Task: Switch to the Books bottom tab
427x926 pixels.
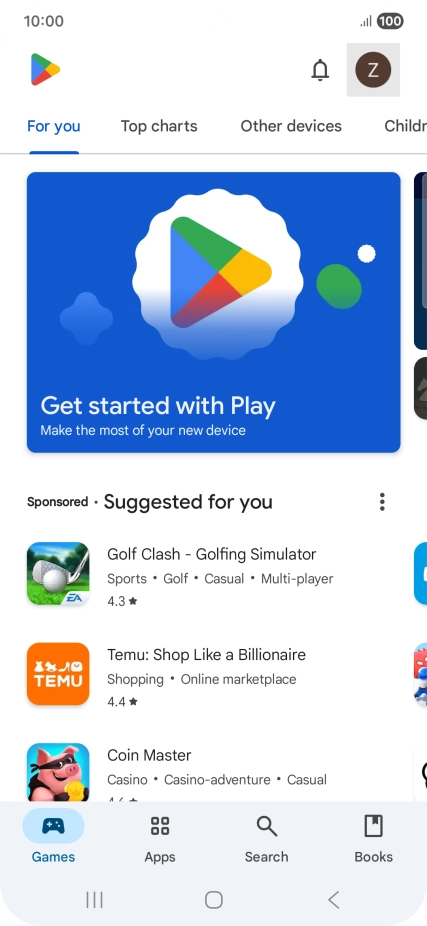Action: (x=373, y=835)
